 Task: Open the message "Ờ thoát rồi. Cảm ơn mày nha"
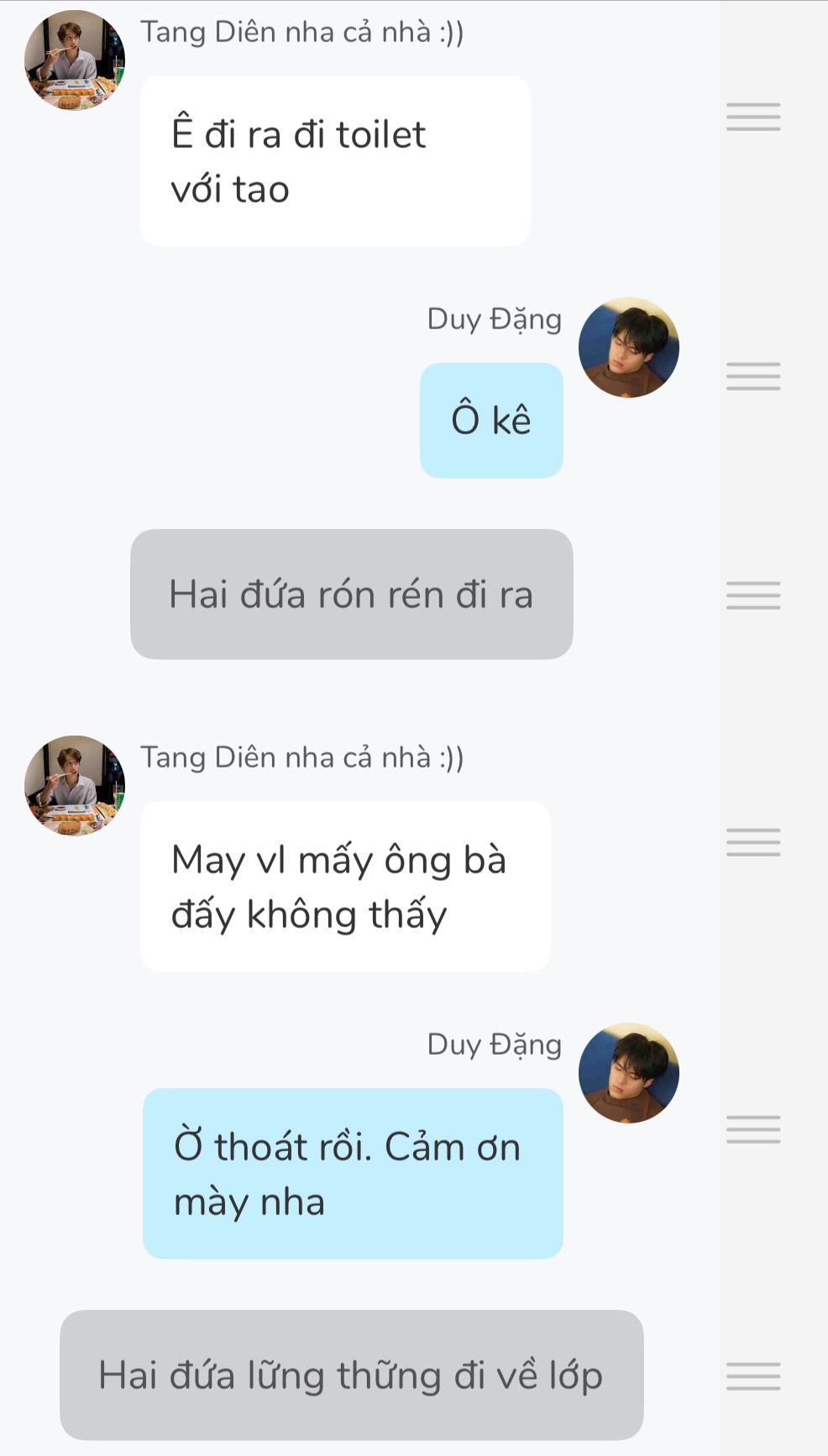(x=353, y=1173)
